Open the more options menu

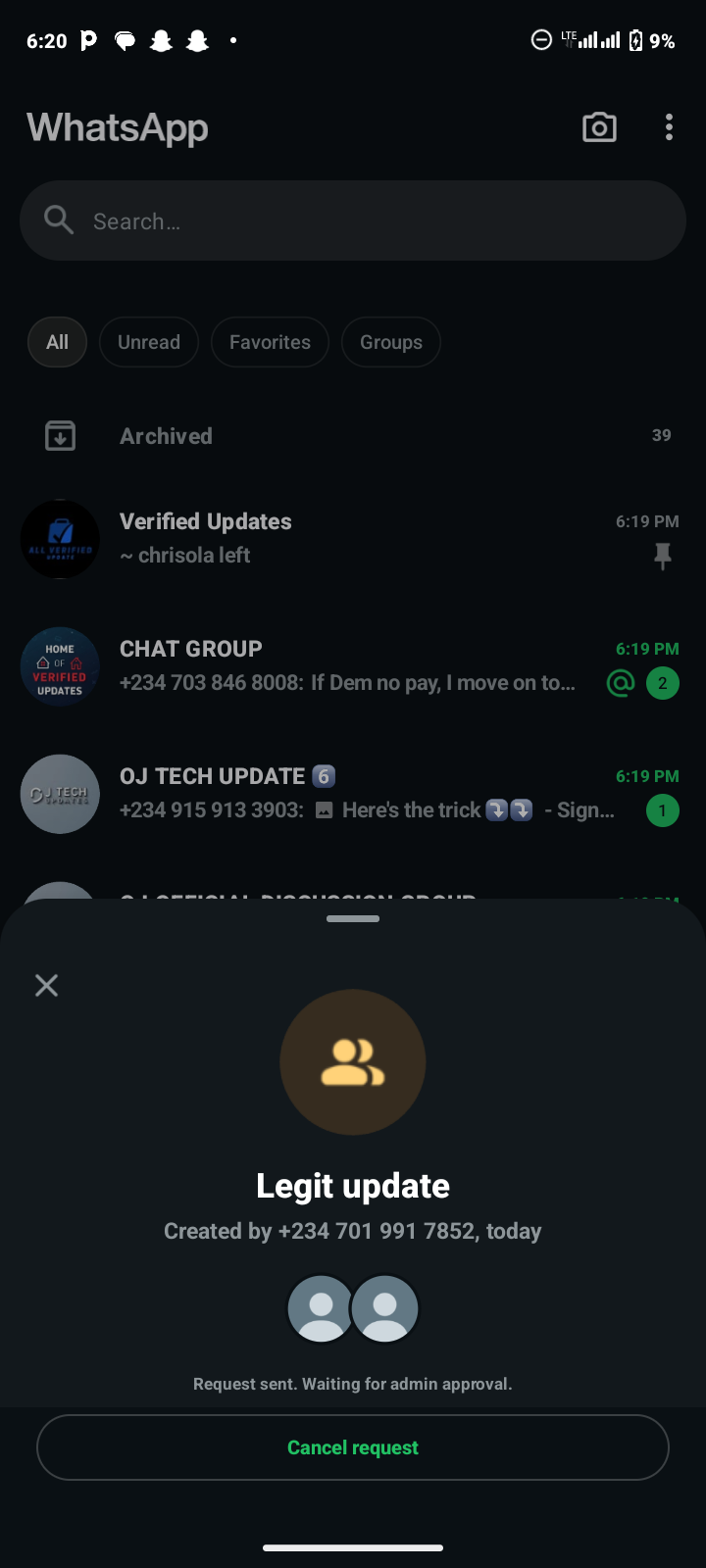(669, 127)
